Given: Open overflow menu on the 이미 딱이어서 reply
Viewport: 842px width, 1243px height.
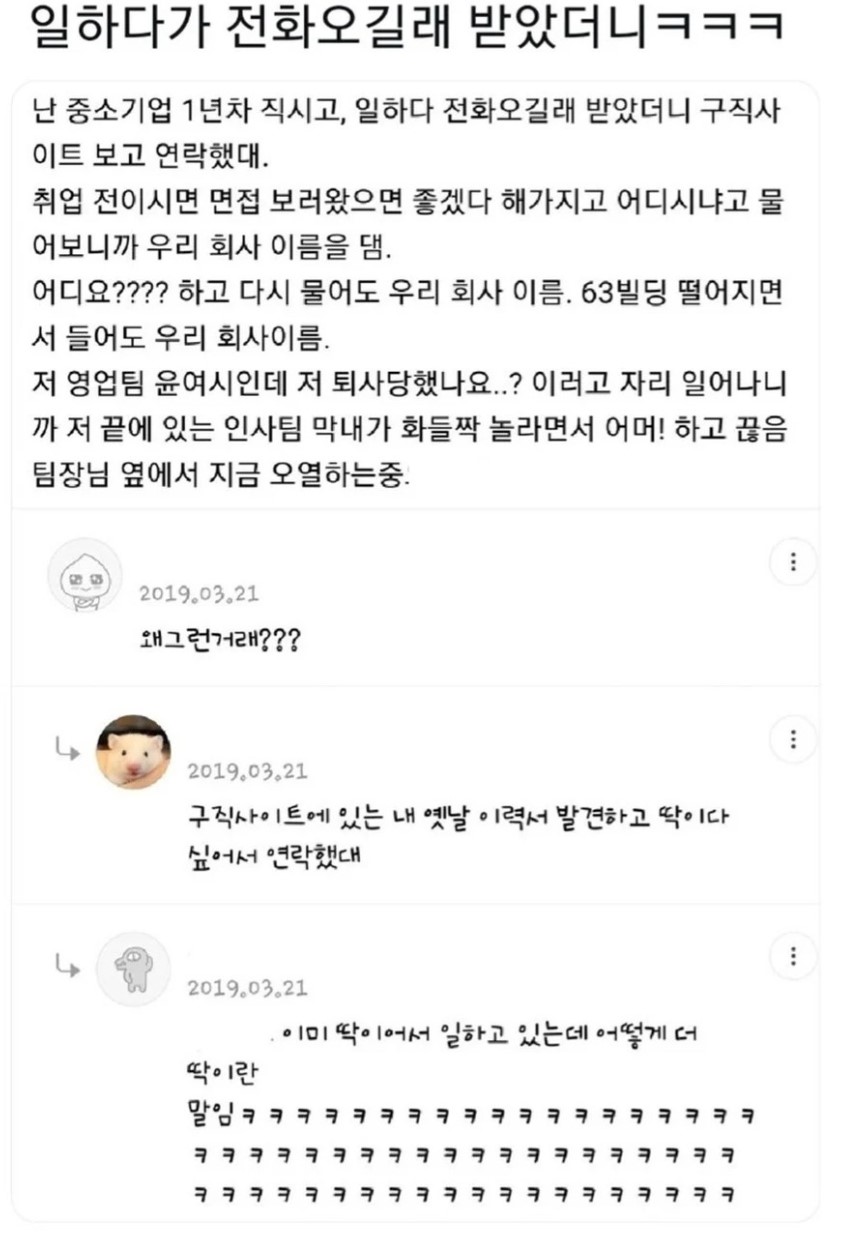Looking at the screenshot, I should (793, 958).
